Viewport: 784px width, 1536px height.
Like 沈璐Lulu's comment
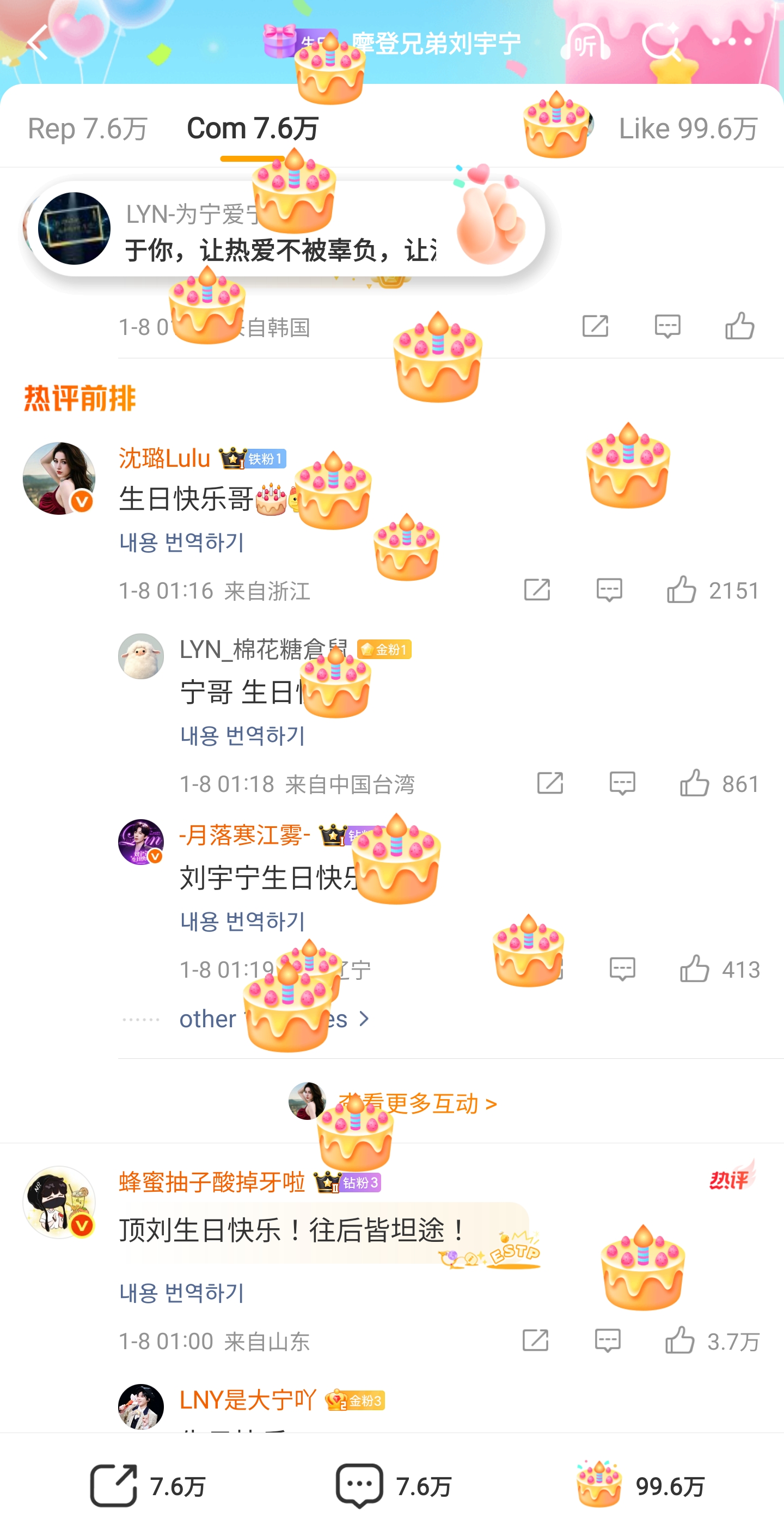point(682,590)
